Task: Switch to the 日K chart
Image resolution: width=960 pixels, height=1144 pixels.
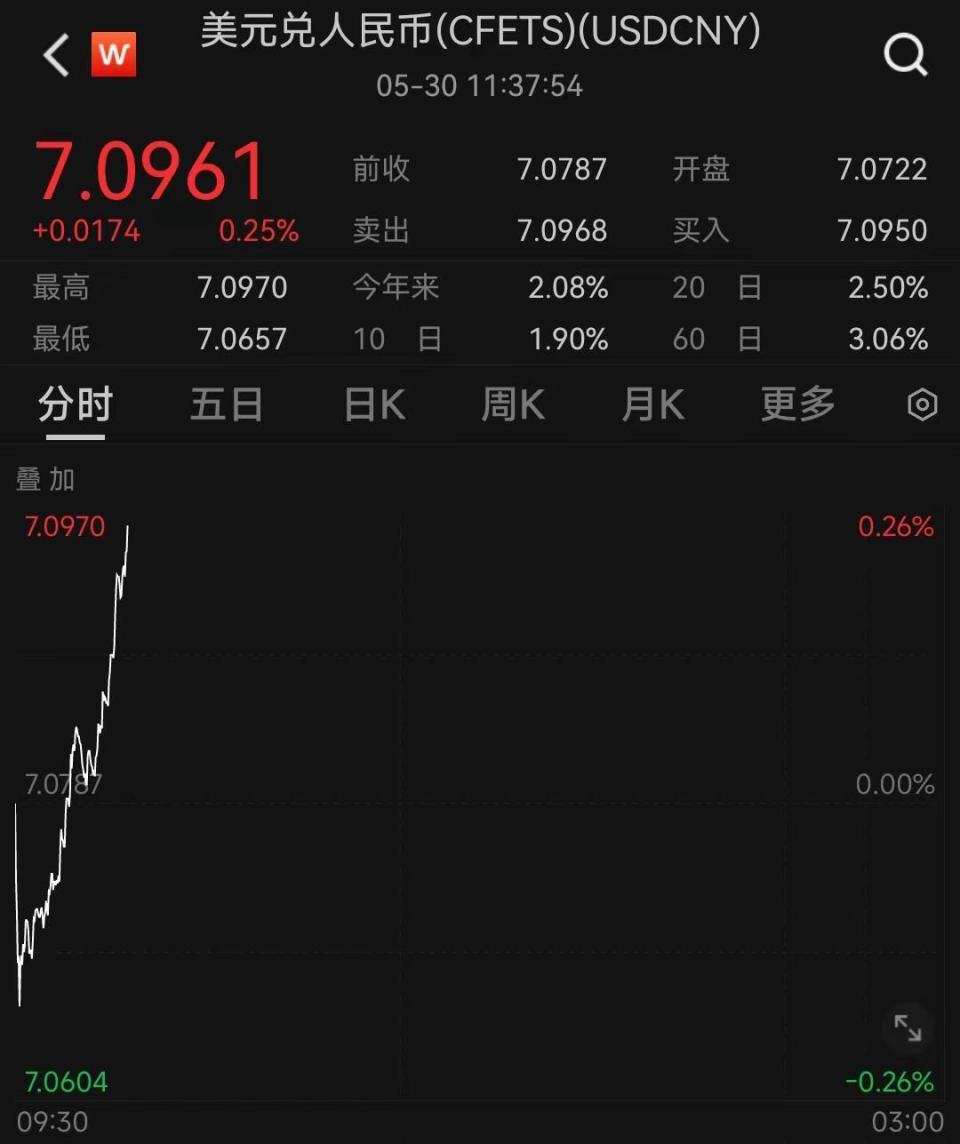Action: point(374,405)
